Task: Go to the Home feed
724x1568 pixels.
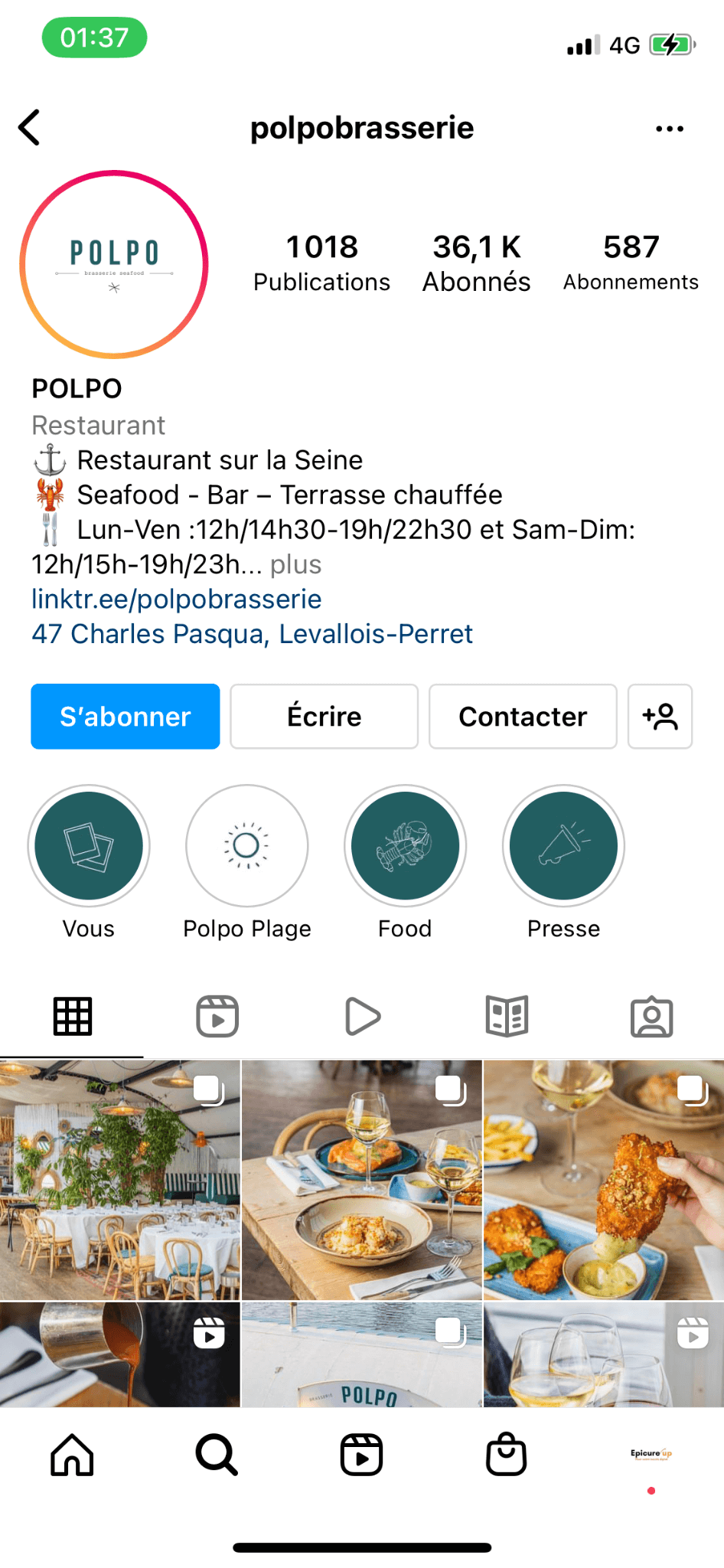Action: [72, 1455]
